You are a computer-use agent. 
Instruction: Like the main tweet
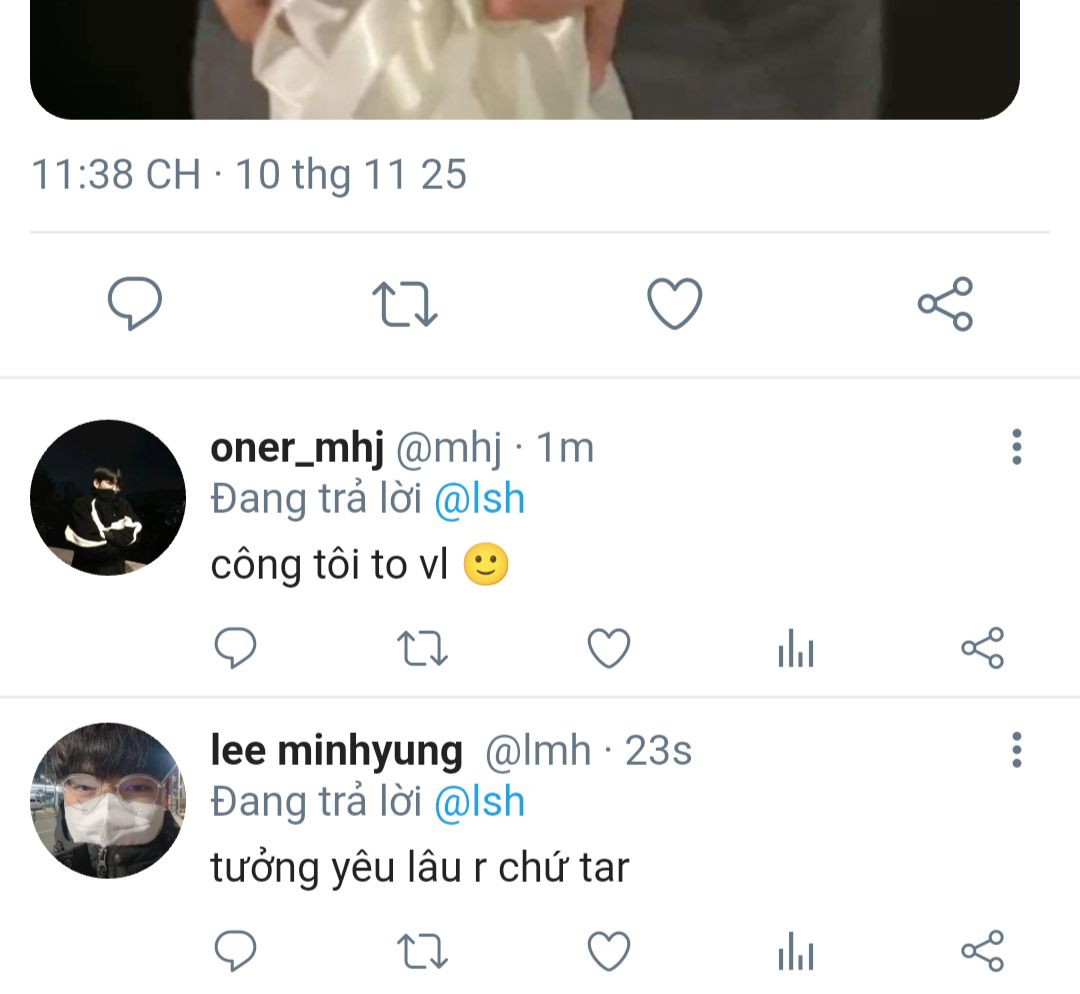point(675,303)
